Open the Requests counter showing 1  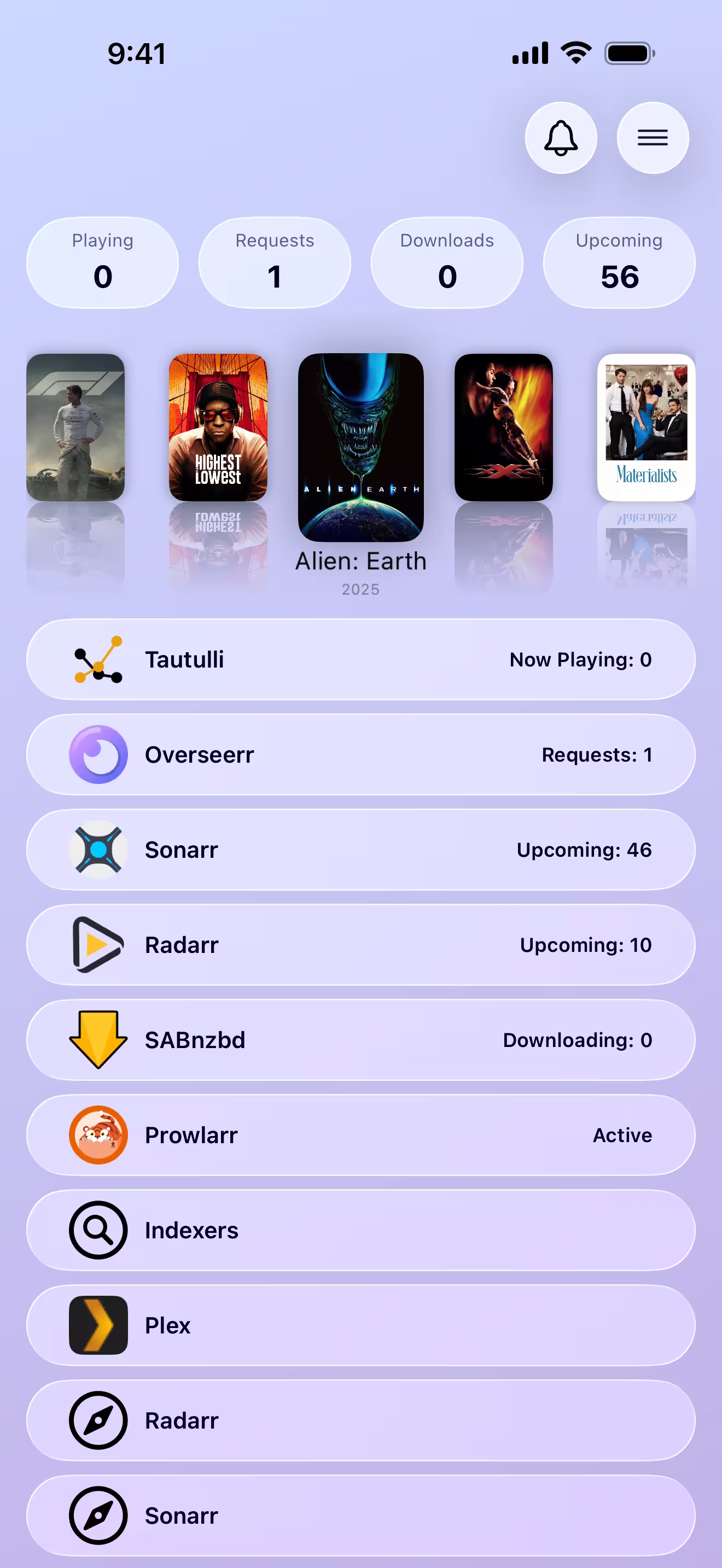274,262
